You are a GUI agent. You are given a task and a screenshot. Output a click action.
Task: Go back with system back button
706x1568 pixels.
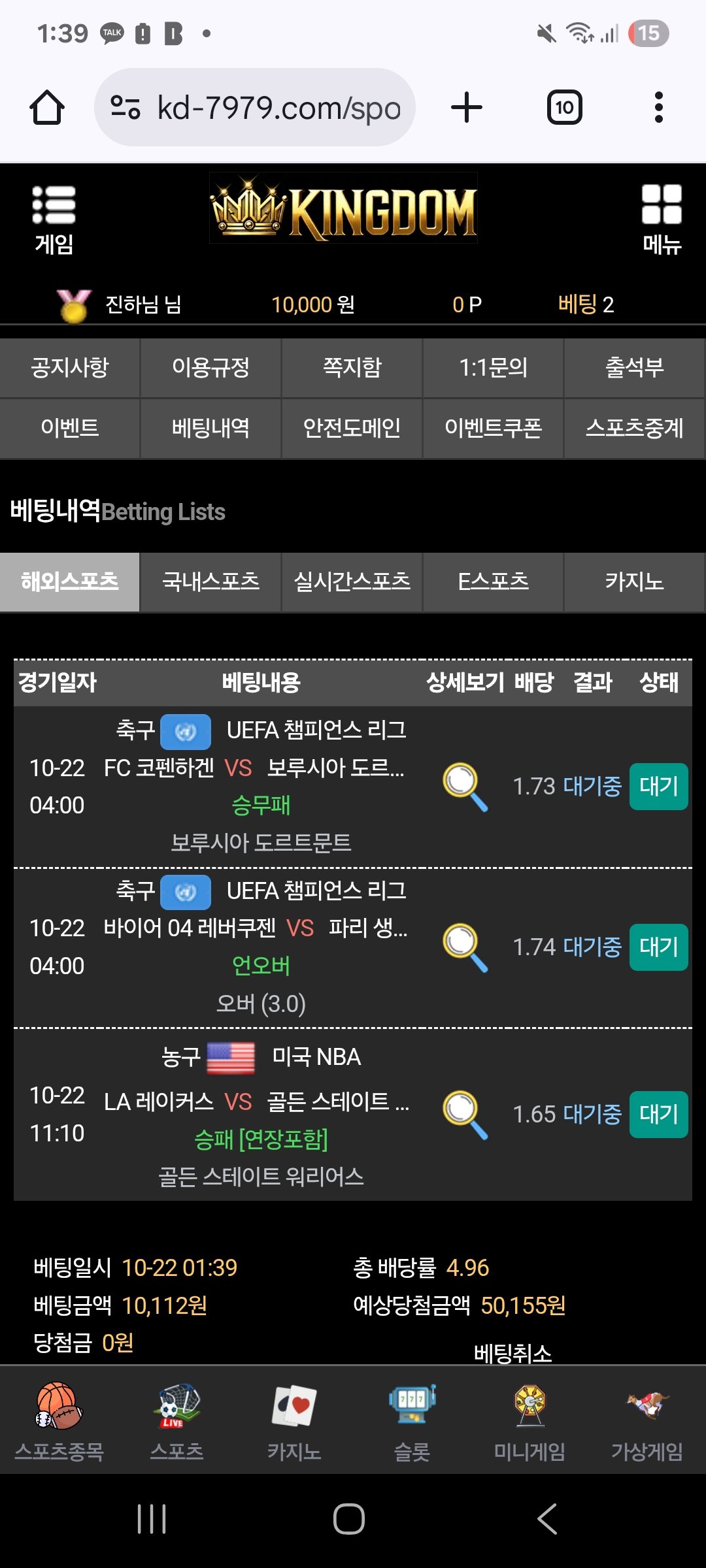pyautogui.click(x=547, y=1518)
